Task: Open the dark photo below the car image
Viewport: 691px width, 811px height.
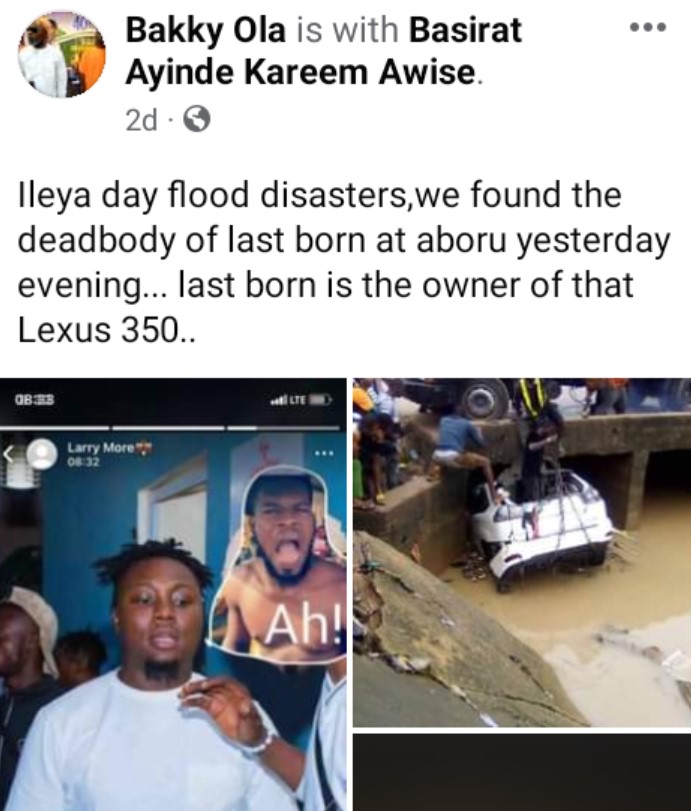Action: point(521,772)
